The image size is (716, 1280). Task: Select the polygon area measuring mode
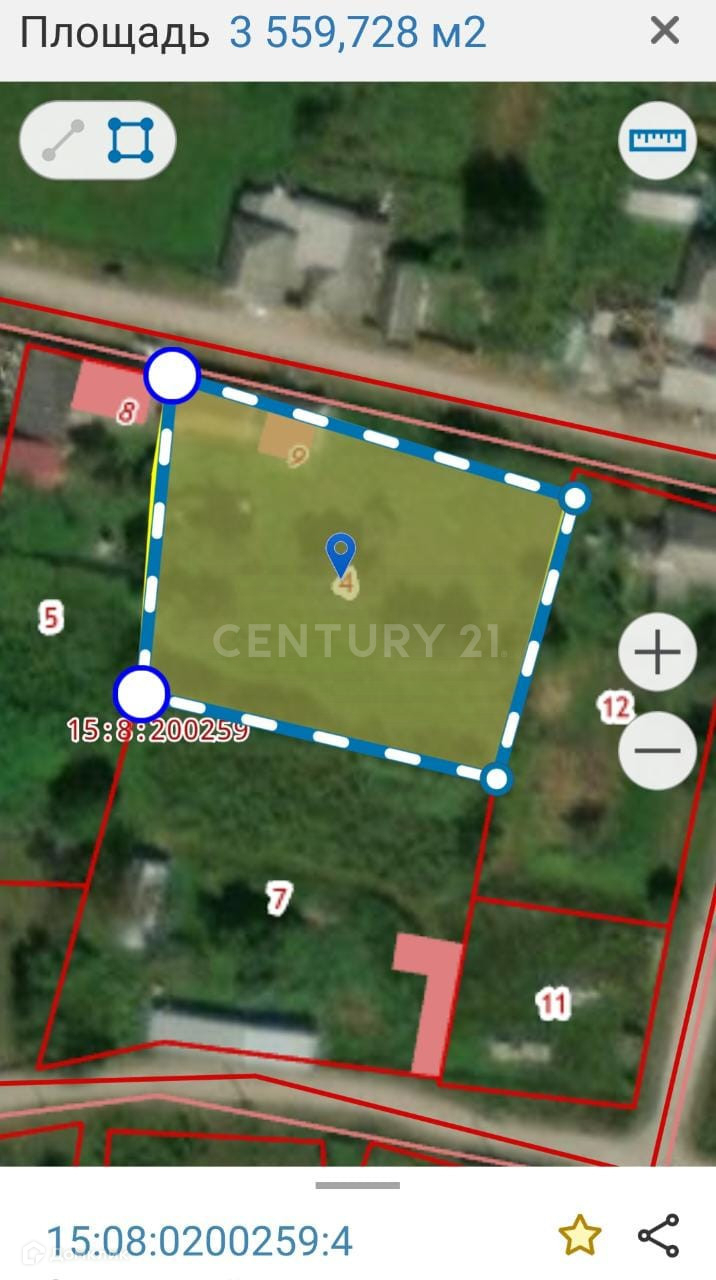pos(131,141)
